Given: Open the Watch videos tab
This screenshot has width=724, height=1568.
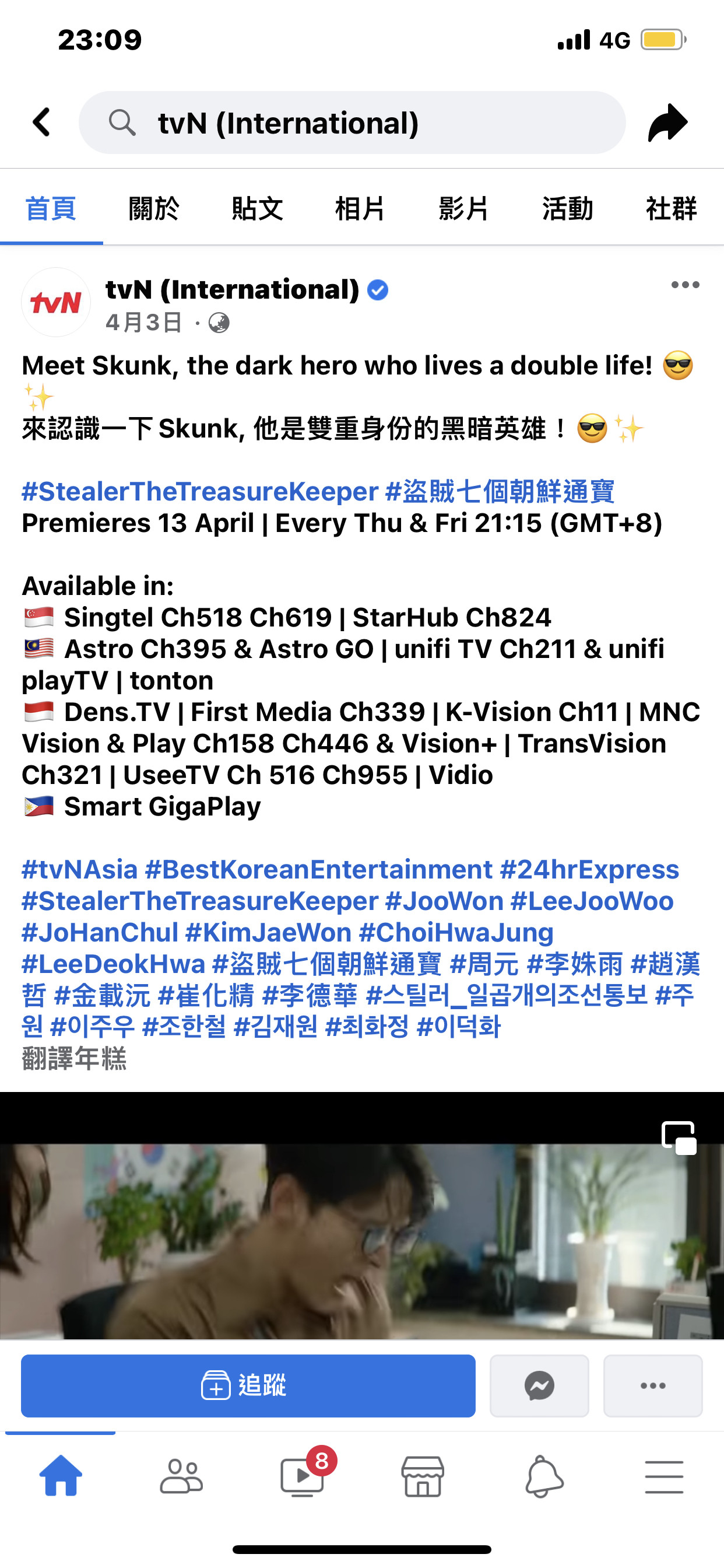Looking at the screenshot, I should click(303, 1476).
